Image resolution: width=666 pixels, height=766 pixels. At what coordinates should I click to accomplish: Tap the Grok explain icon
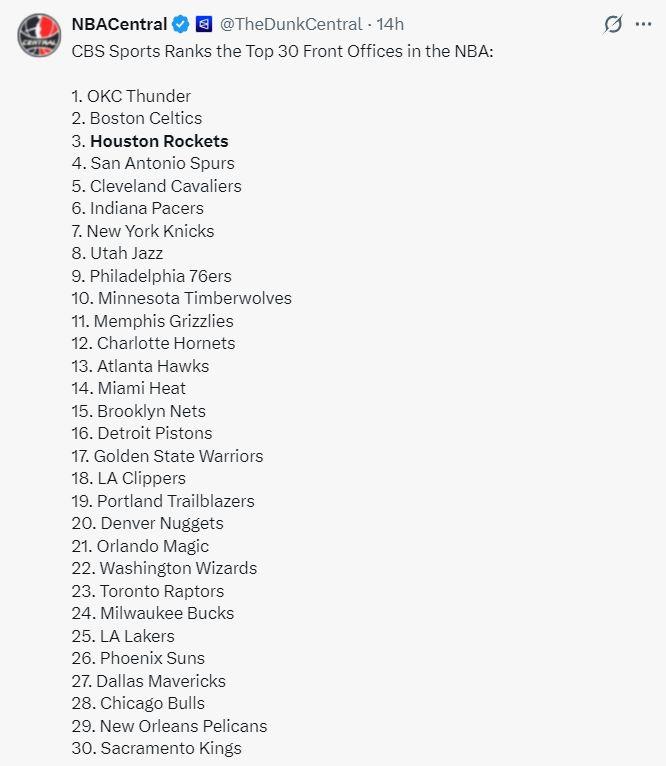click(613, 24)
